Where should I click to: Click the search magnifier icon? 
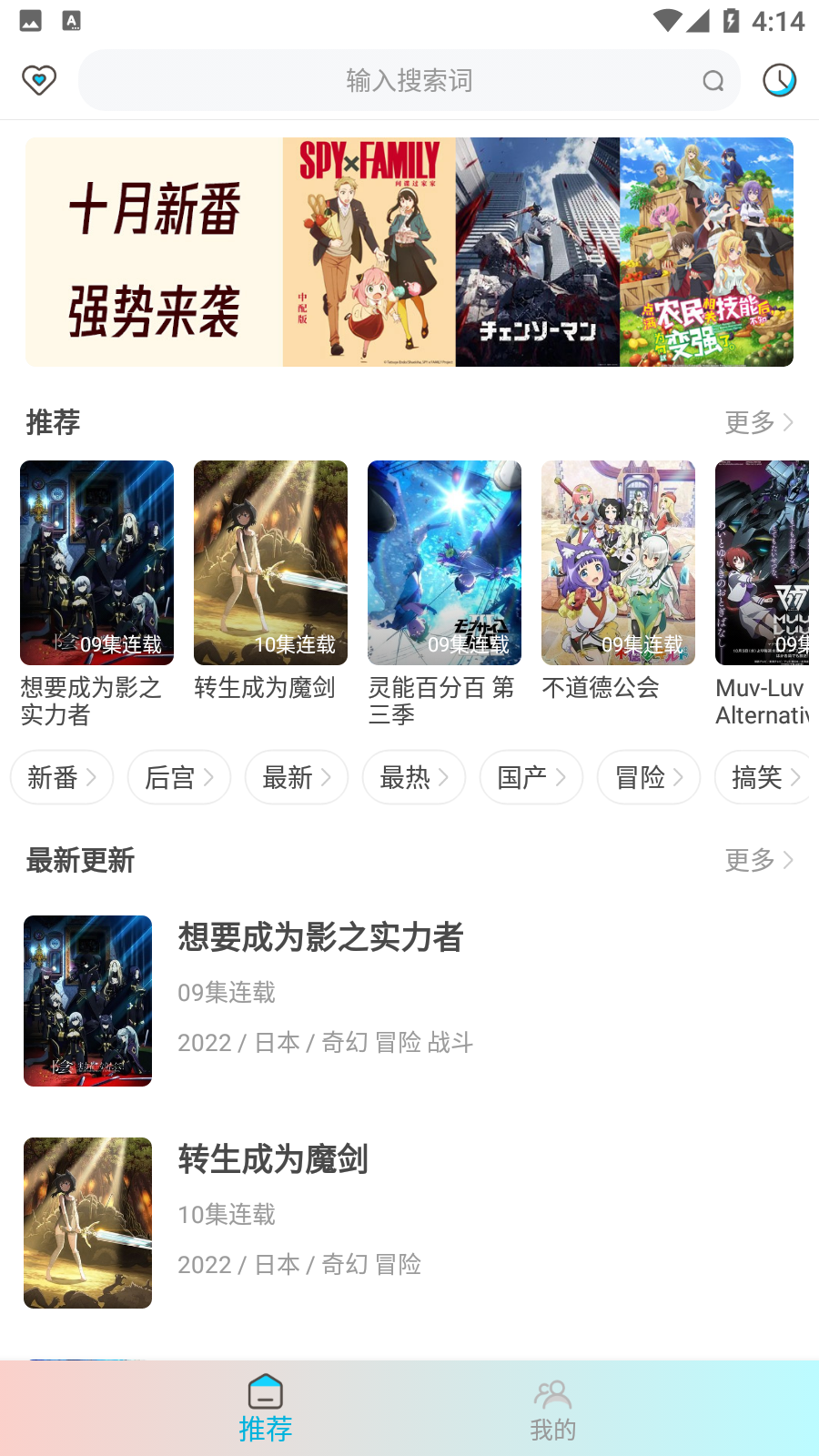coord(713,81)
